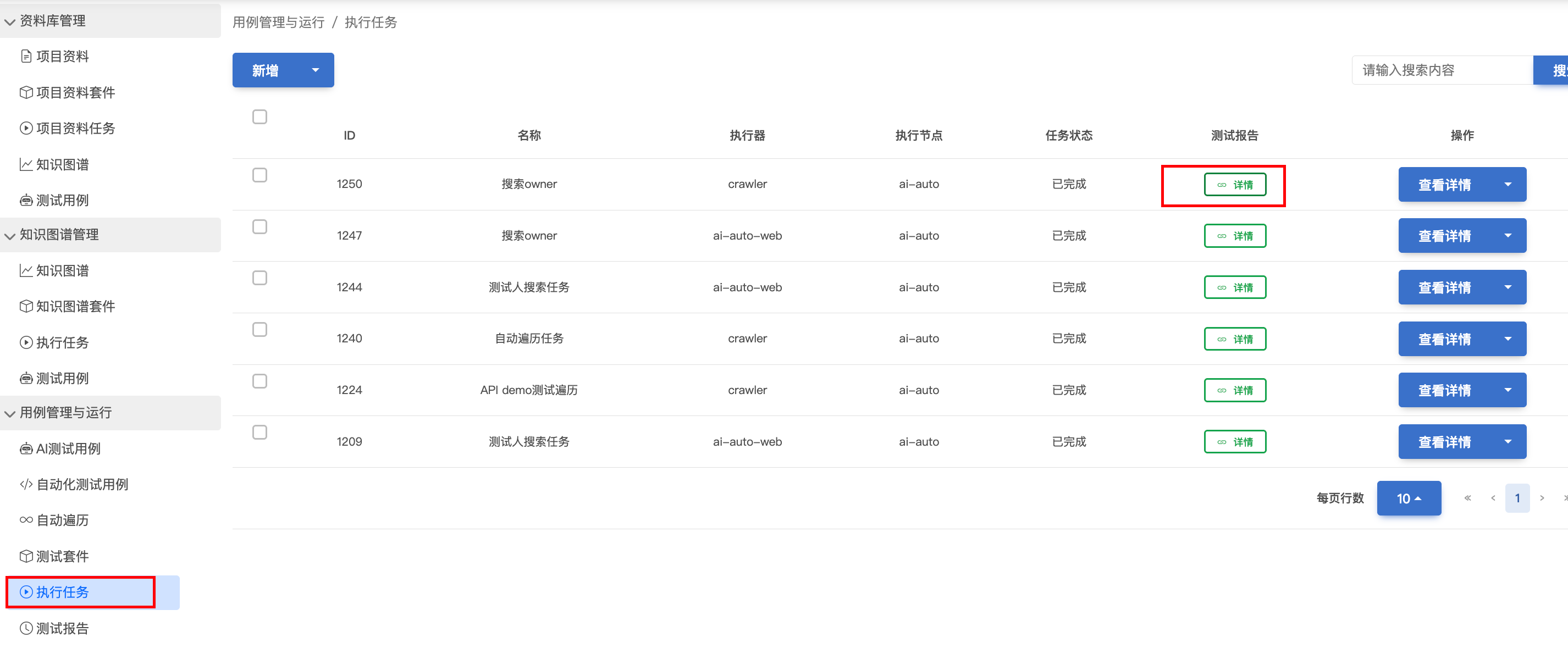Check the box for task 1250
Viewport: 1568px width, 654px height.
click(260, 175)
